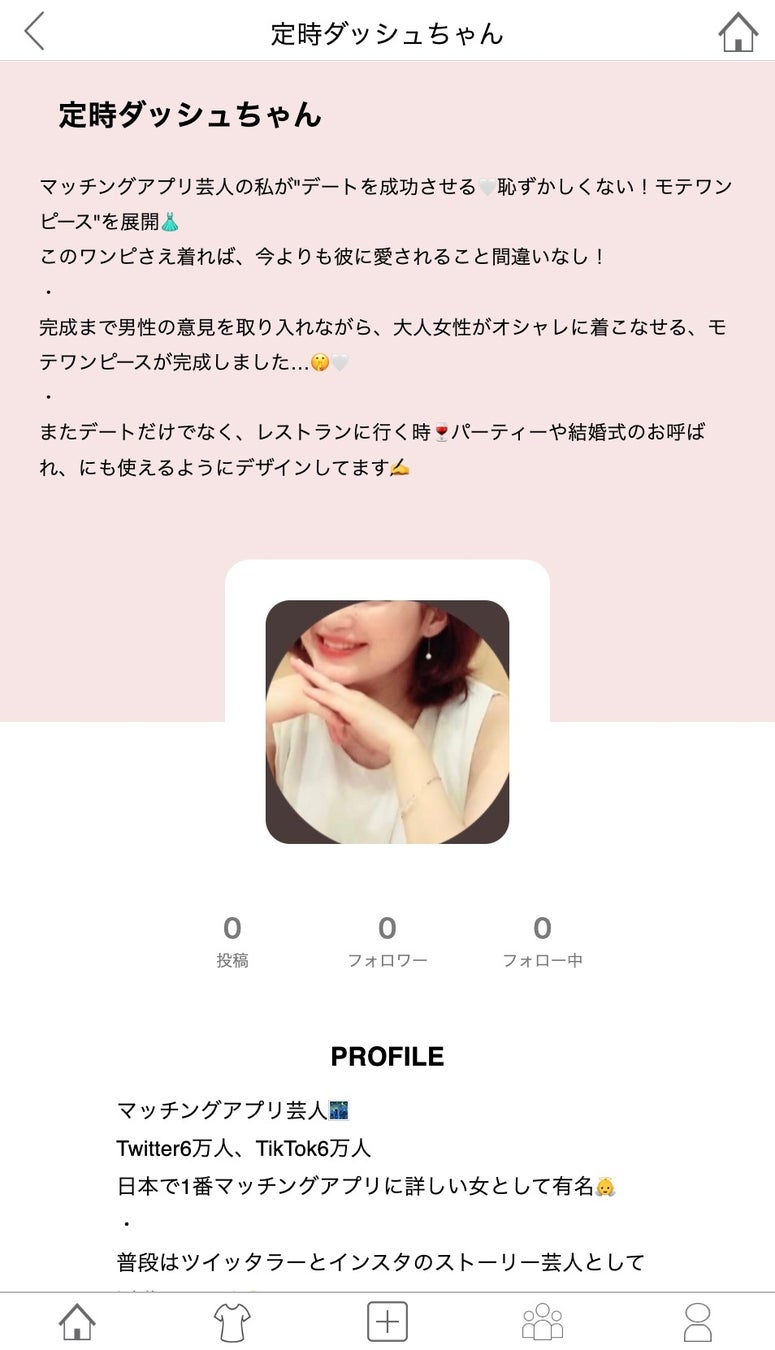
Task: Create a new post with plus tab
Action: (387, 1322)
